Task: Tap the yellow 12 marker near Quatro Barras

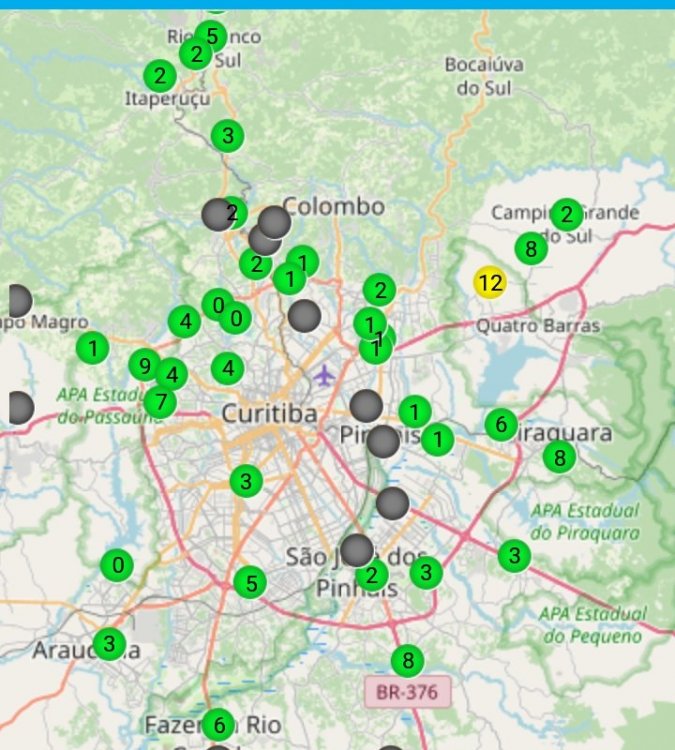Action: click(x=489, y=282)
